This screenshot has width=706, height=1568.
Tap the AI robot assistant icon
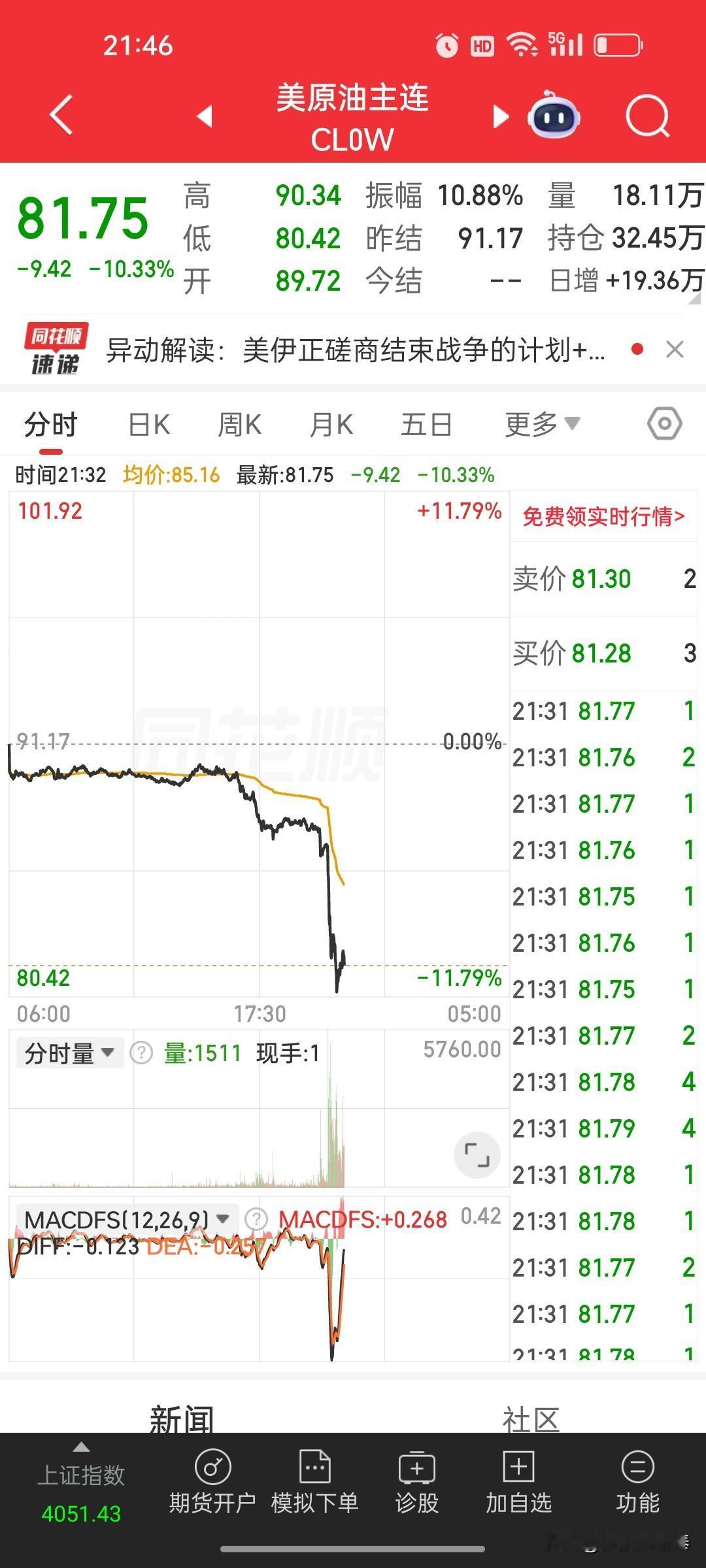click(552, 118)
